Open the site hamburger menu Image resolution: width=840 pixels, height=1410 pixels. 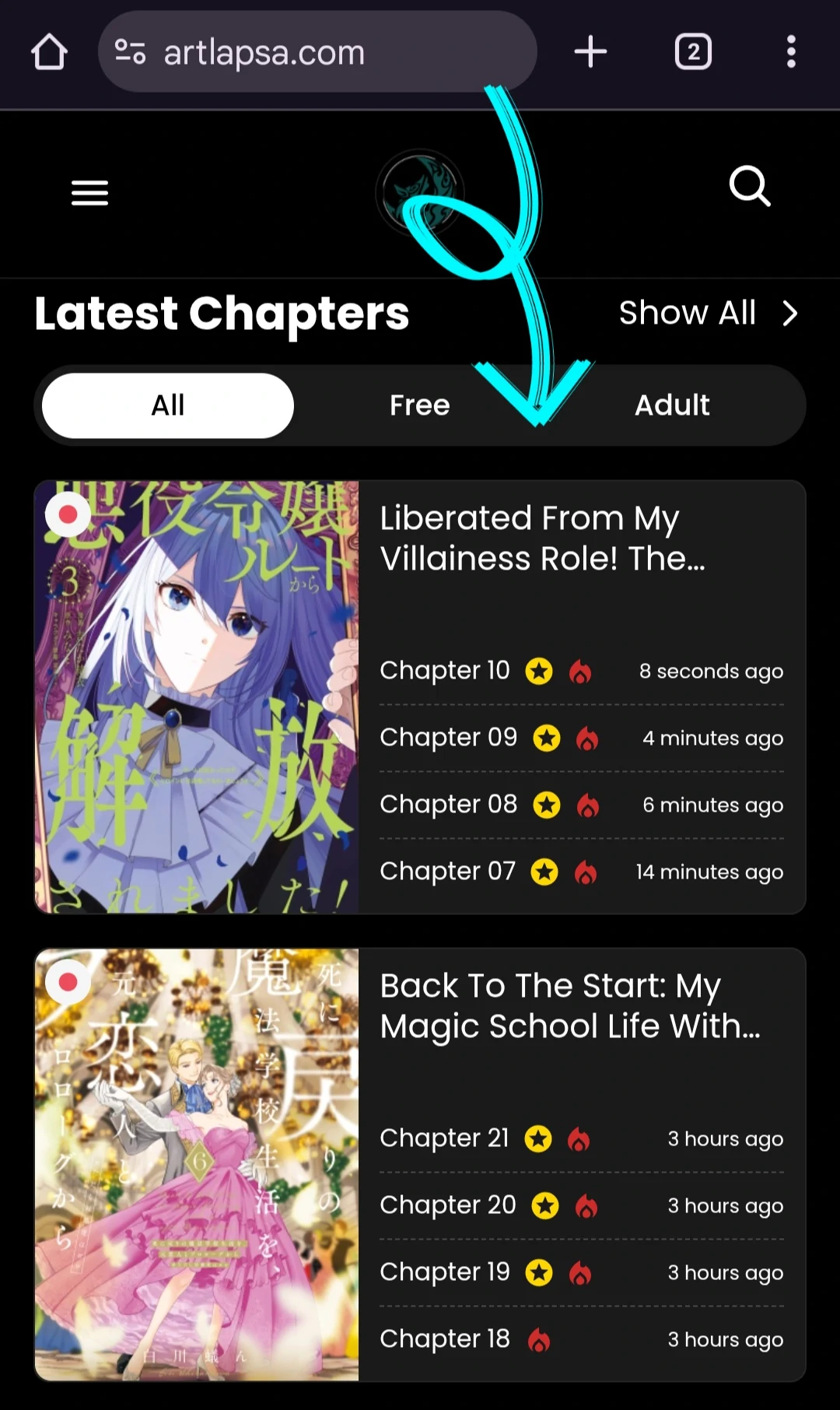[89, 192]
